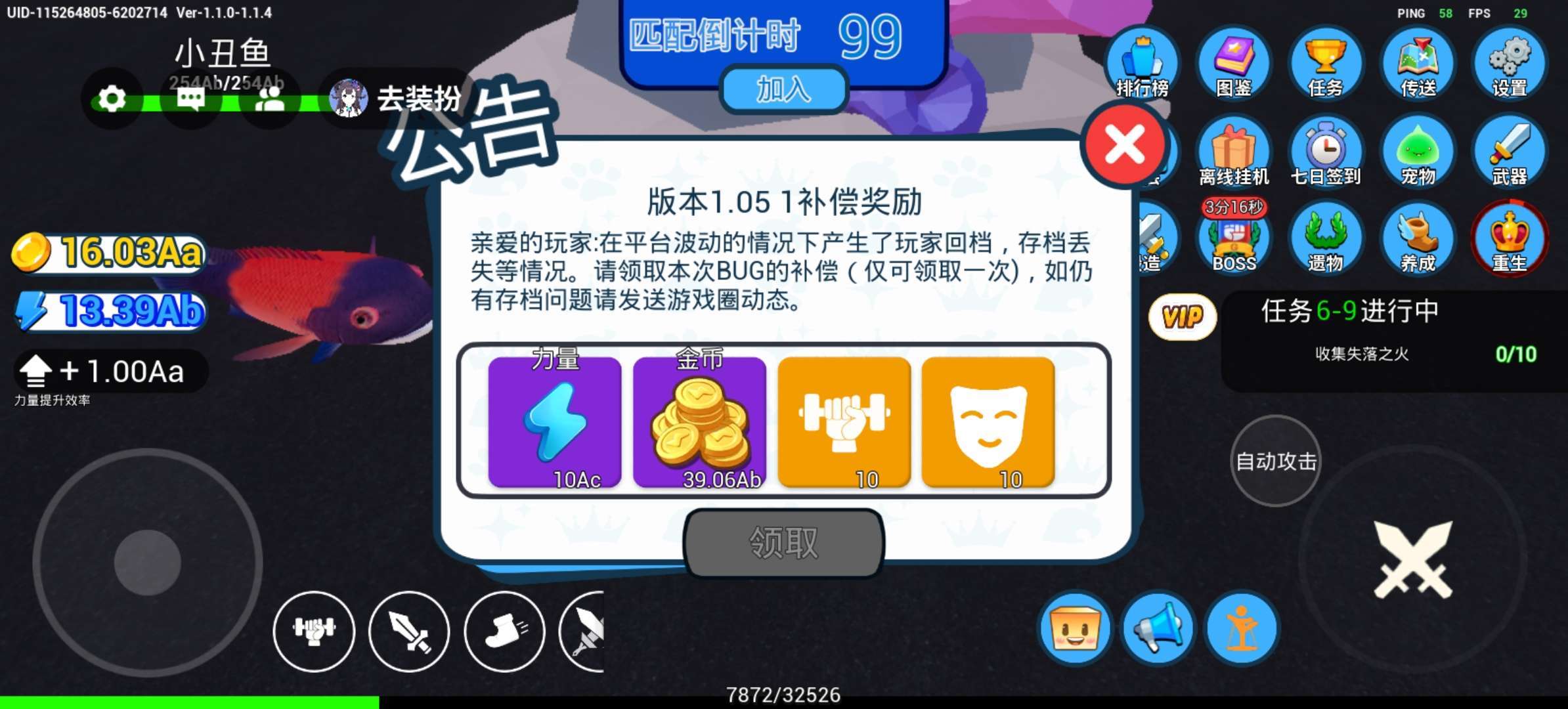Join the match via 加入 button

coord(783,89)
